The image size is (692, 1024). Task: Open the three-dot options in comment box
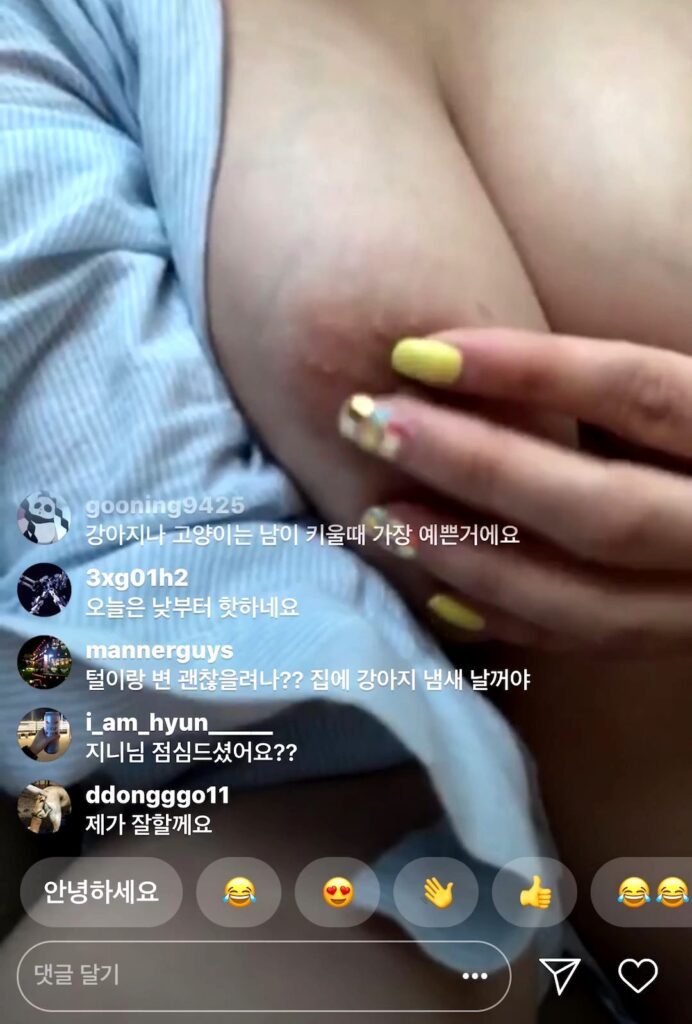[475, 976]
